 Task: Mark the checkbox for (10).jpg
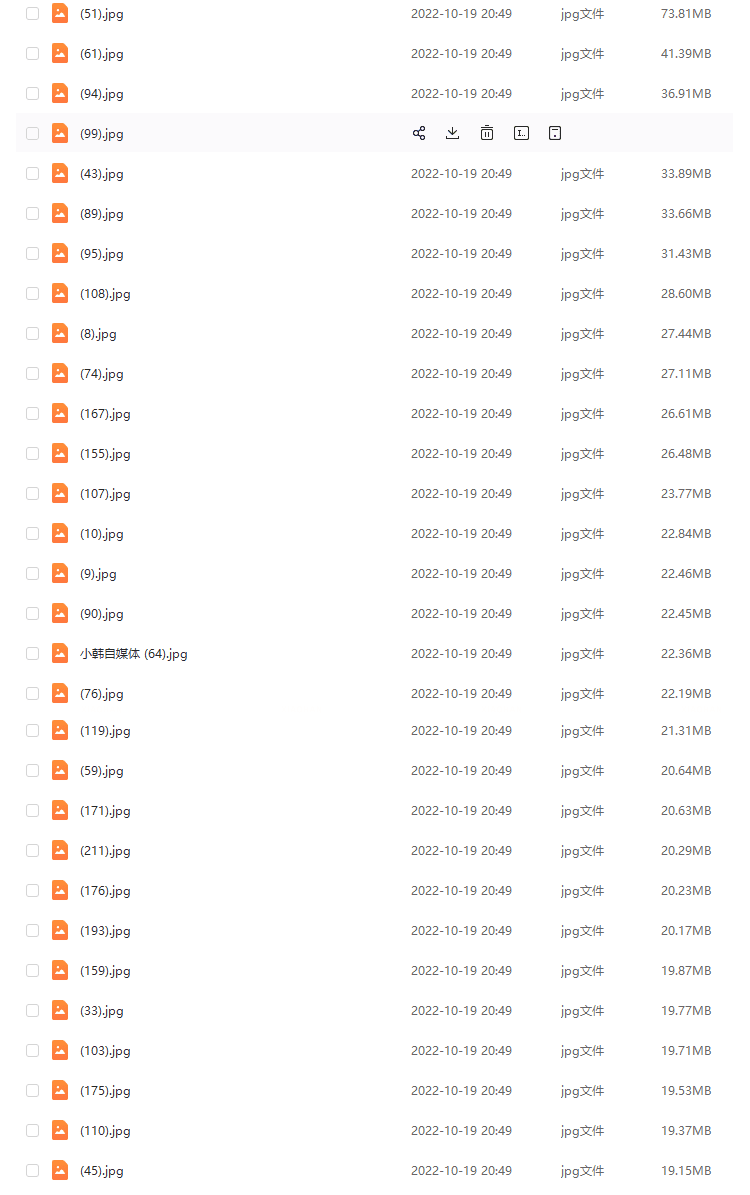pyautogui.click(x=32, y=533)
